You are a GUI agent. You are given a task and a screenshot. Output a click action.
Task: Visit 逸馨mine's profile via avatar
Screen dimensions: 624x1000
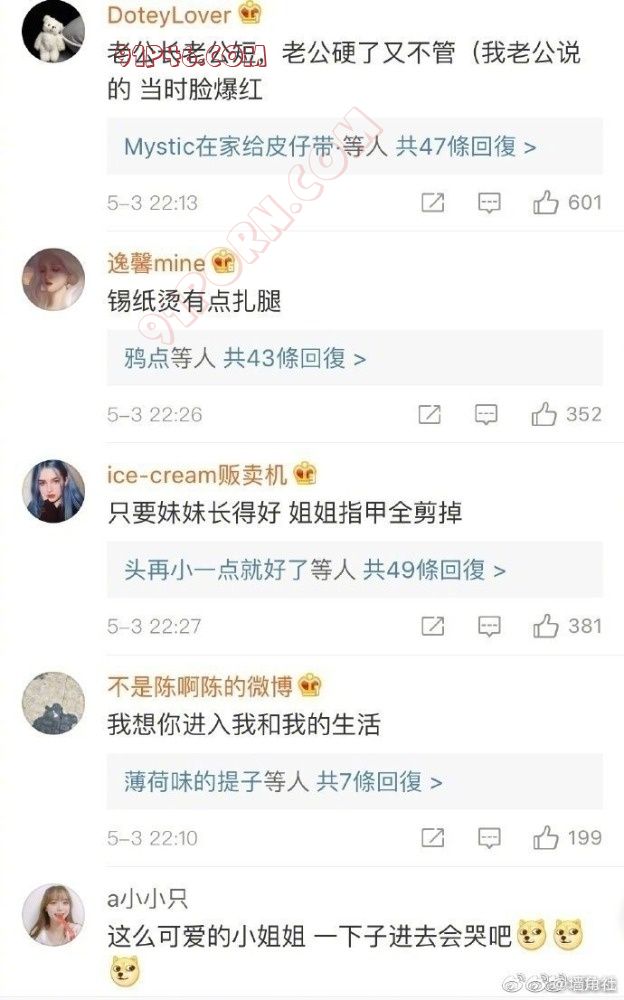pos(53,279)
